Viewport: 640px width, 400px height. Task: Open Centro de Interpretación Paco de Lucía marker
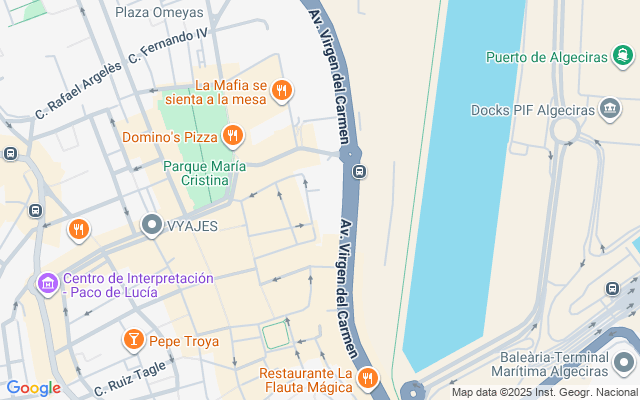47,285
